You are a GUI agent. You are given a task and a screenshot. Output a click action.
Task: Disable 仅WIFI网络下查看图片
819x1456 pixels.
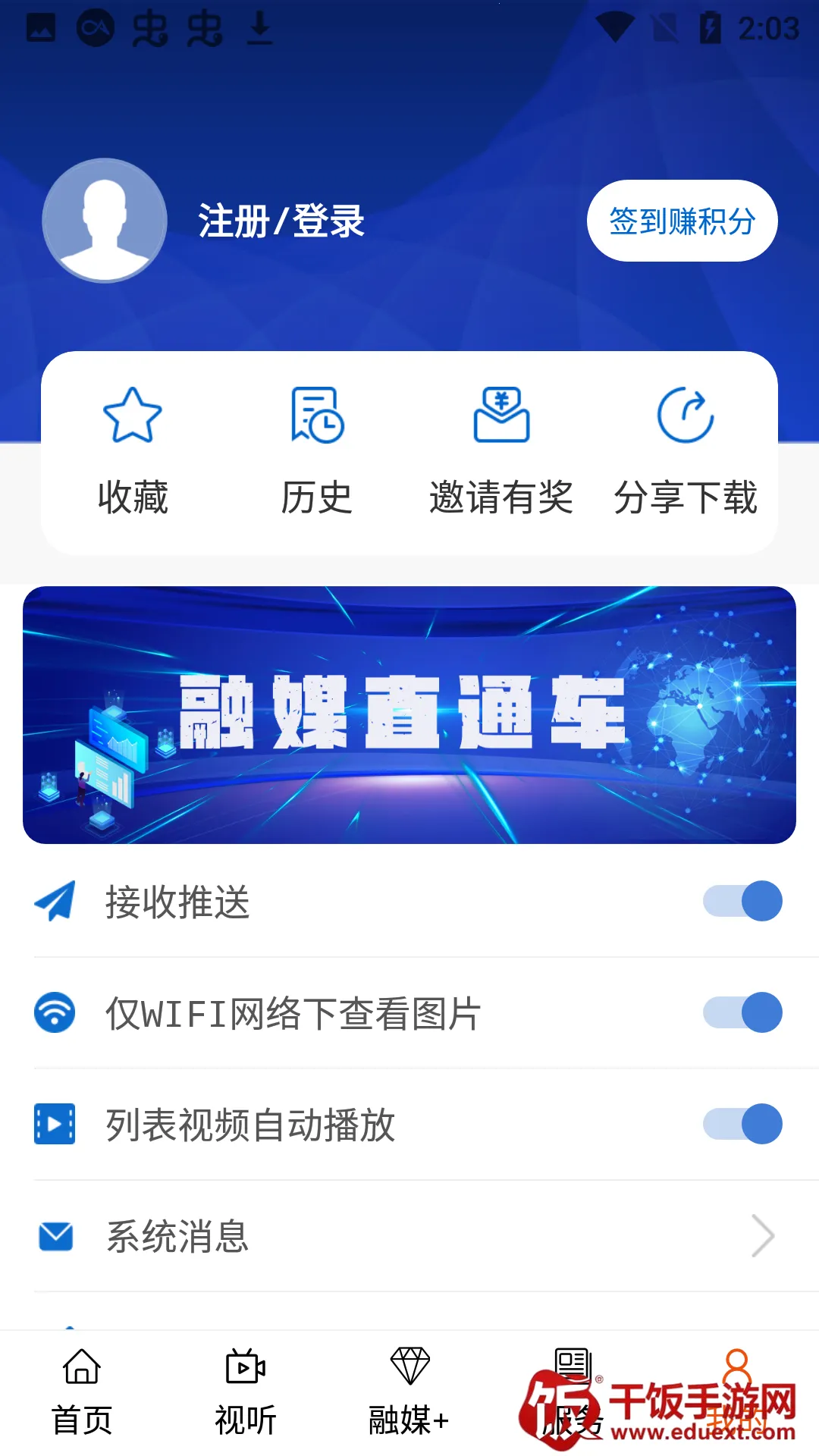pyautogui.click(x=742, y=1012)
